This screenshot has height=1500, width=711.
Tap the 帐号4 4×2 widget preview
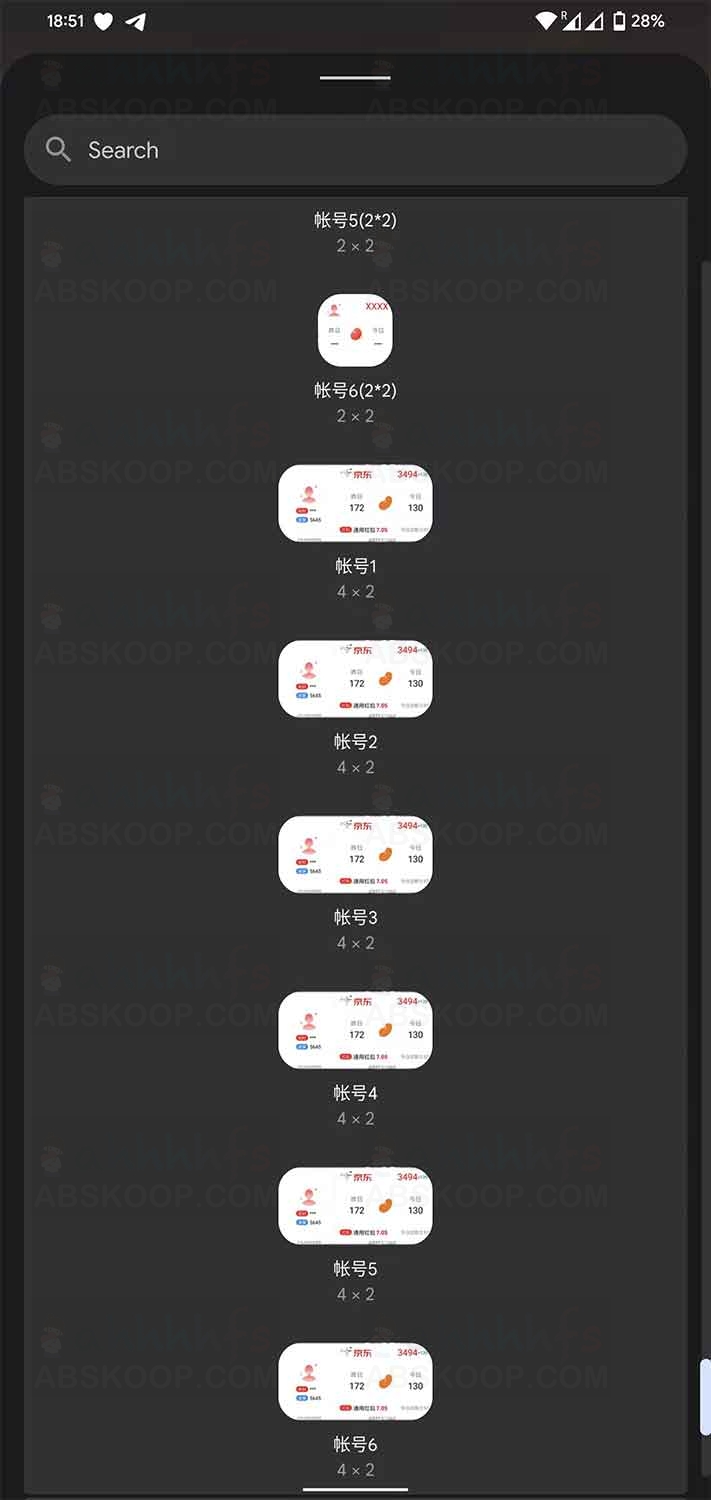point(355,1030)
